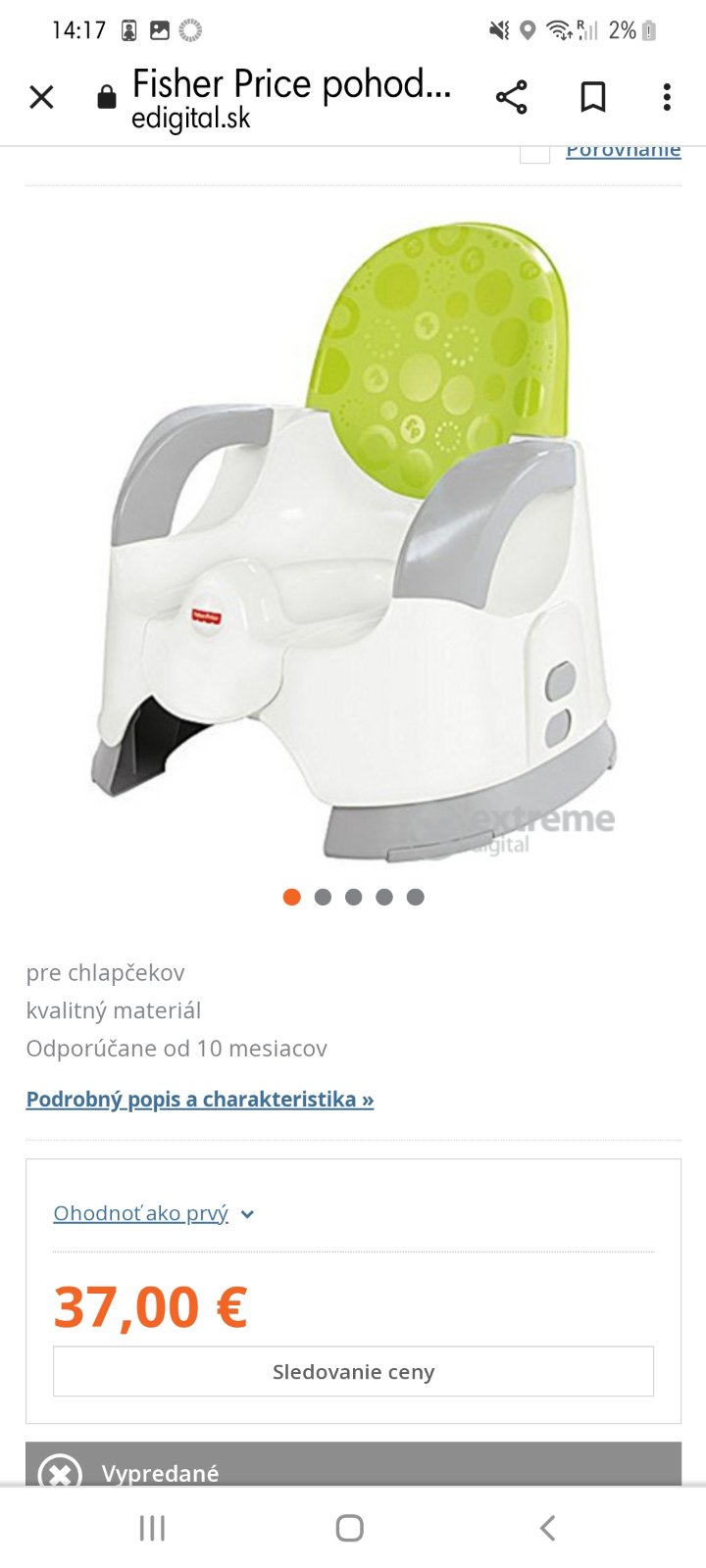Tap the Sledovanie ceny button

click(x=353, y=1371)
